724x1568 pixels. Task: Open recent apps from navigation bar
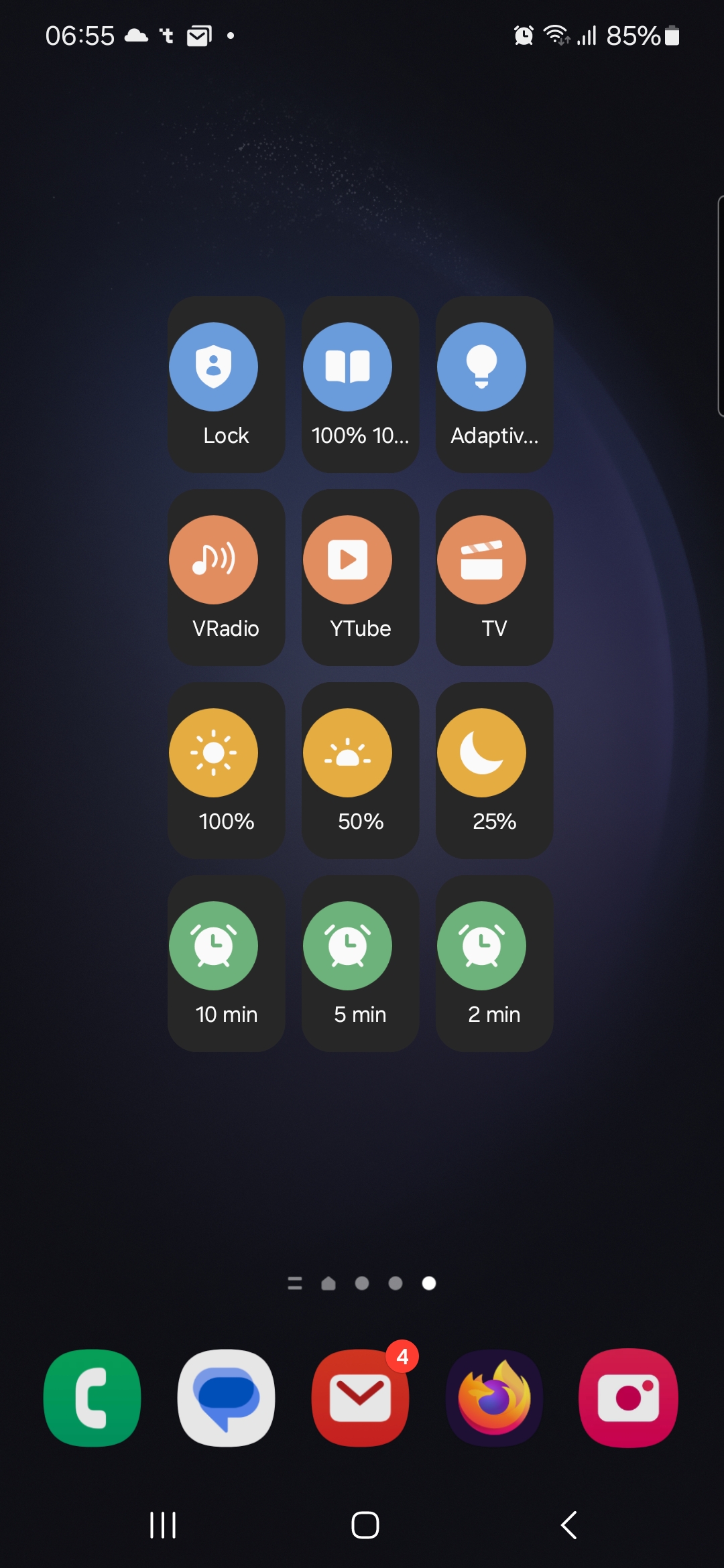point(163,1525)
